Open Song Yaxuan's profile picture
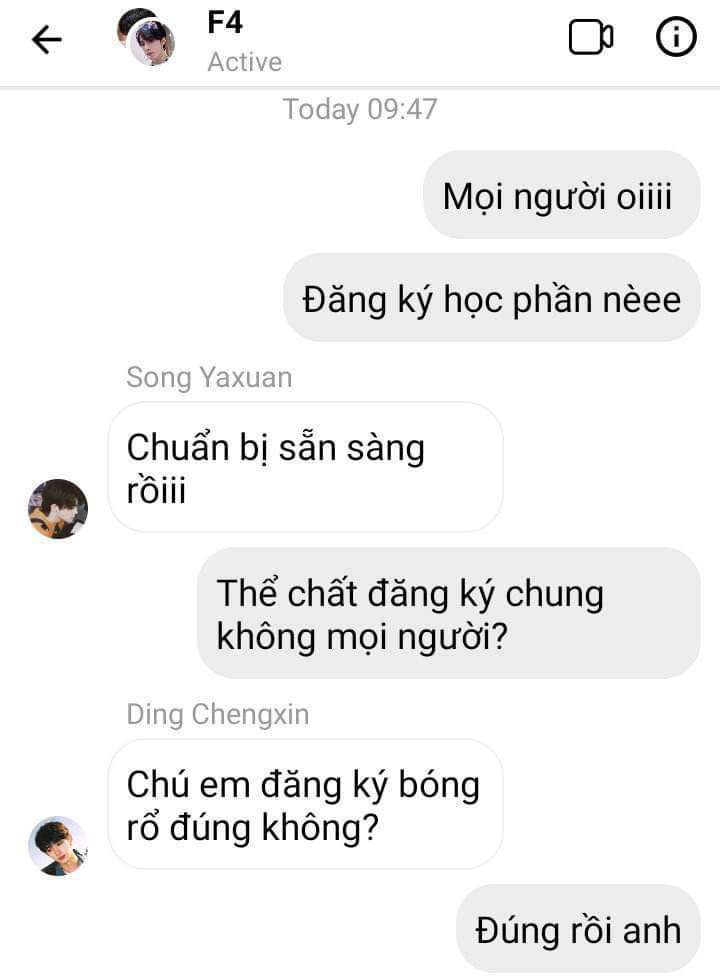 [x=57, y=508]
